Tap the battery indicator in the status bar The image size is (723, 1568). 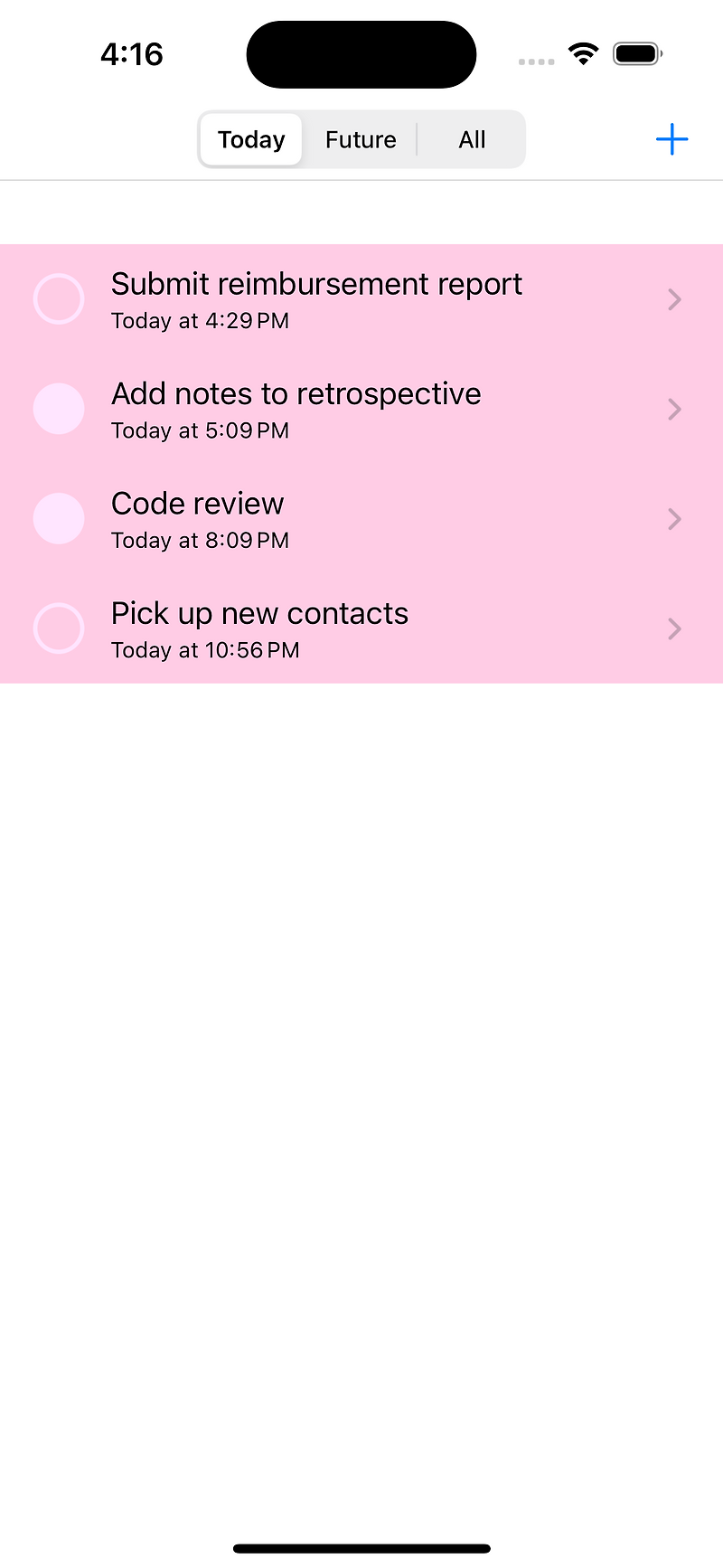pos(636,53)
